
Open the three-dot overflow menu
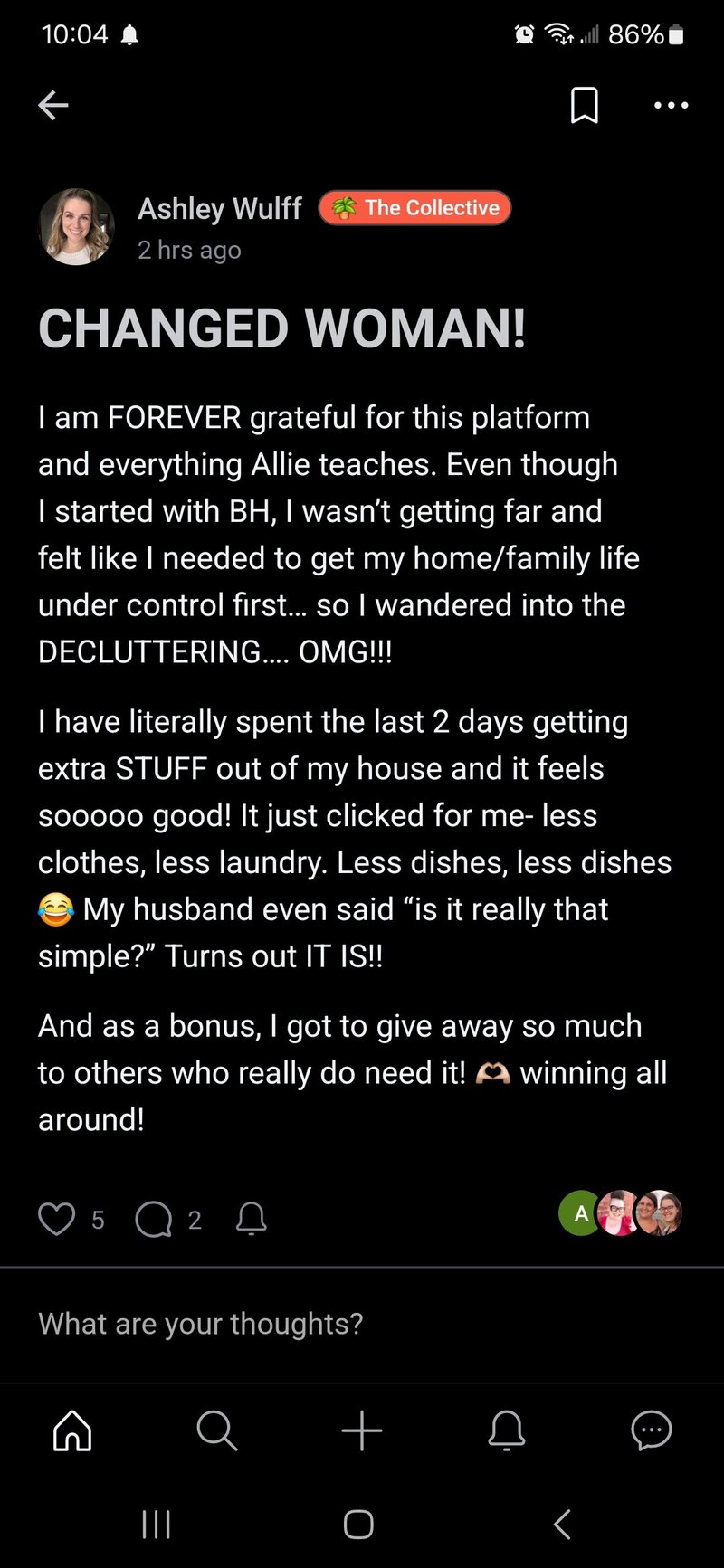coord(671,106)
